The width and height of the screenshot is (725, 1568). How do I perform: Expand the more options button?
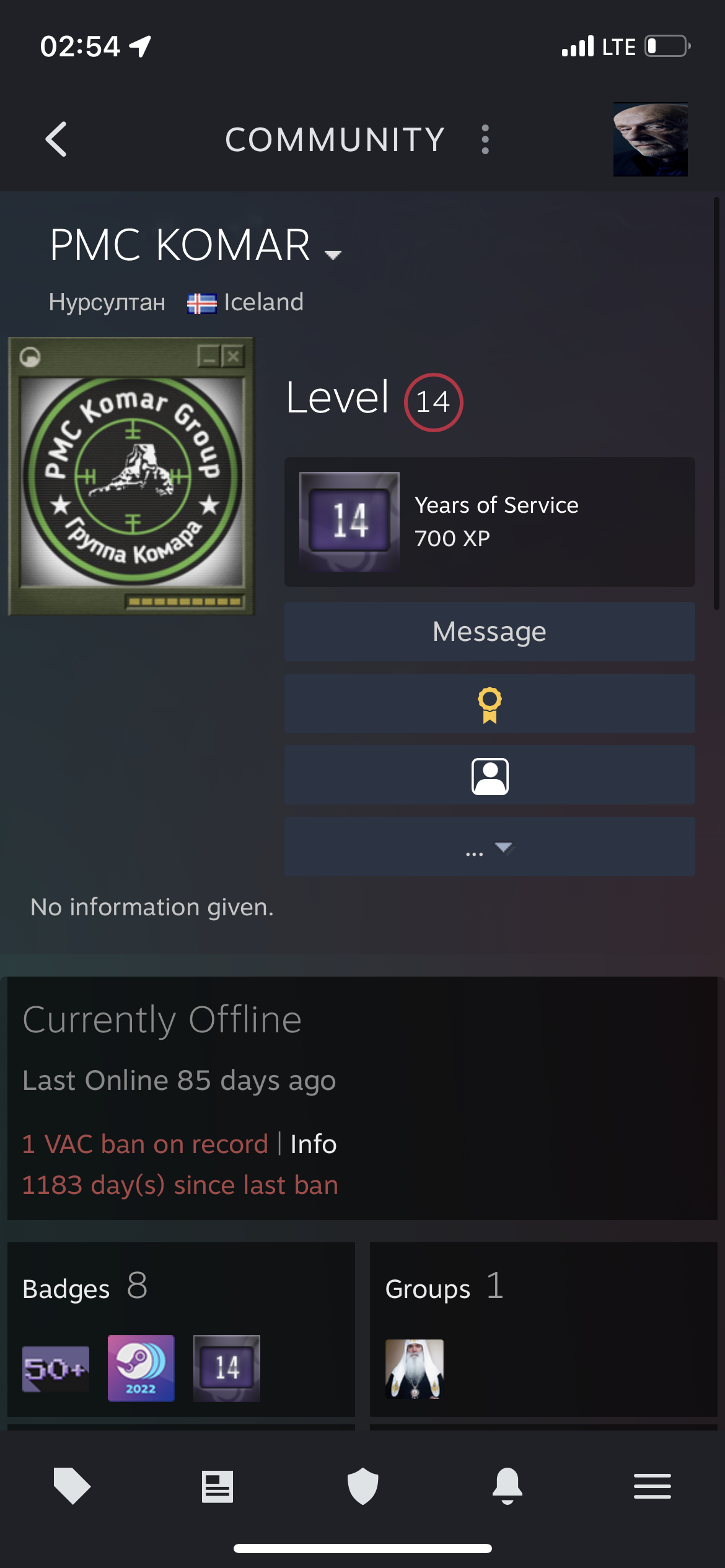point(489,847)
